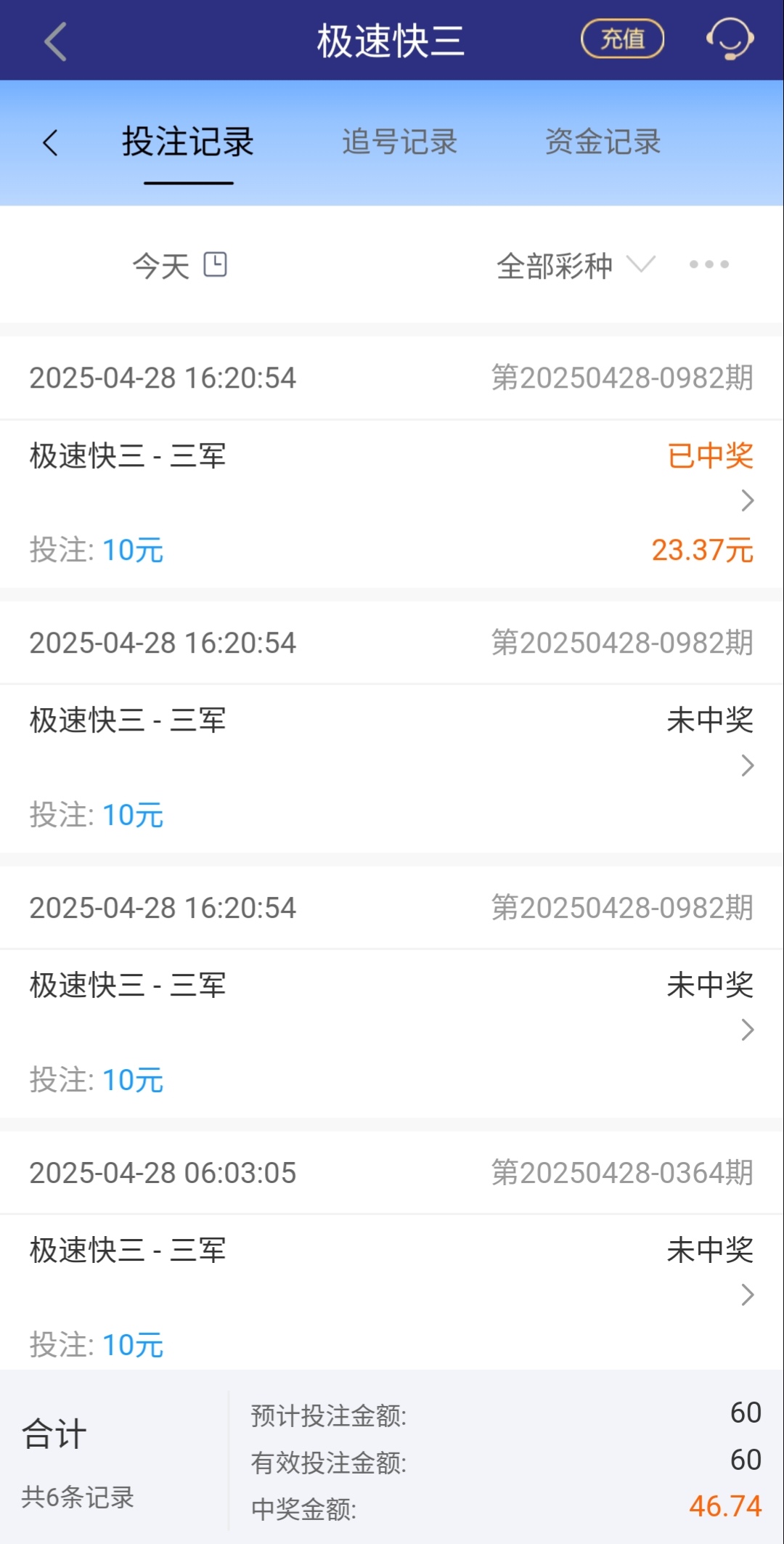This screenshot has height=1544, width=784.
Task: Switch to the 资金记录 tab
Action: [x=603, y=142]
